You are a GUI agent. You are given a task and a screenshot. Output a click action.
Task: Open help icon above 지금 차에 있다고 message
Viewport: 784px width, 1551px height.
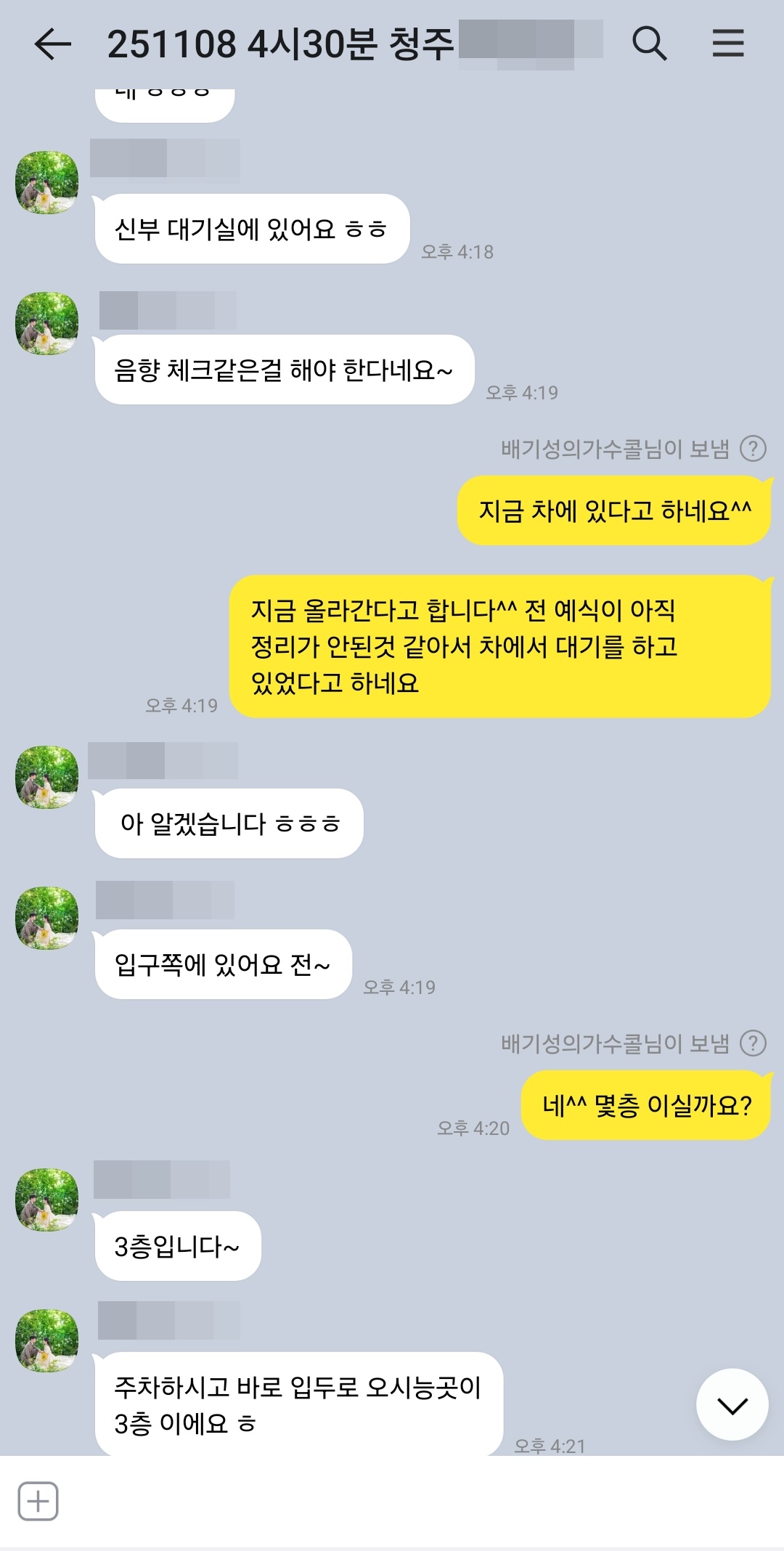pos(753,449)
